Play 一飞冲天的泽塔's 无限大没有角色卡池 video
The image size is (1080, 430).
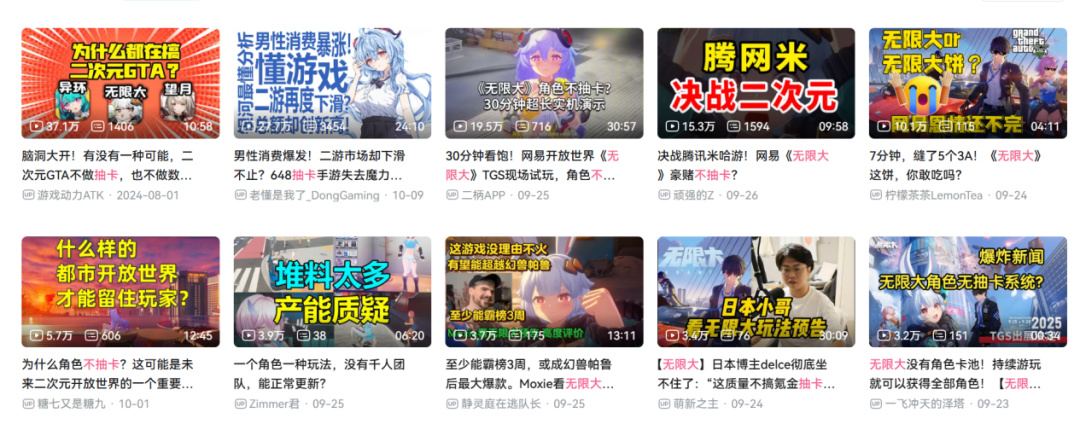coord(968,291)
